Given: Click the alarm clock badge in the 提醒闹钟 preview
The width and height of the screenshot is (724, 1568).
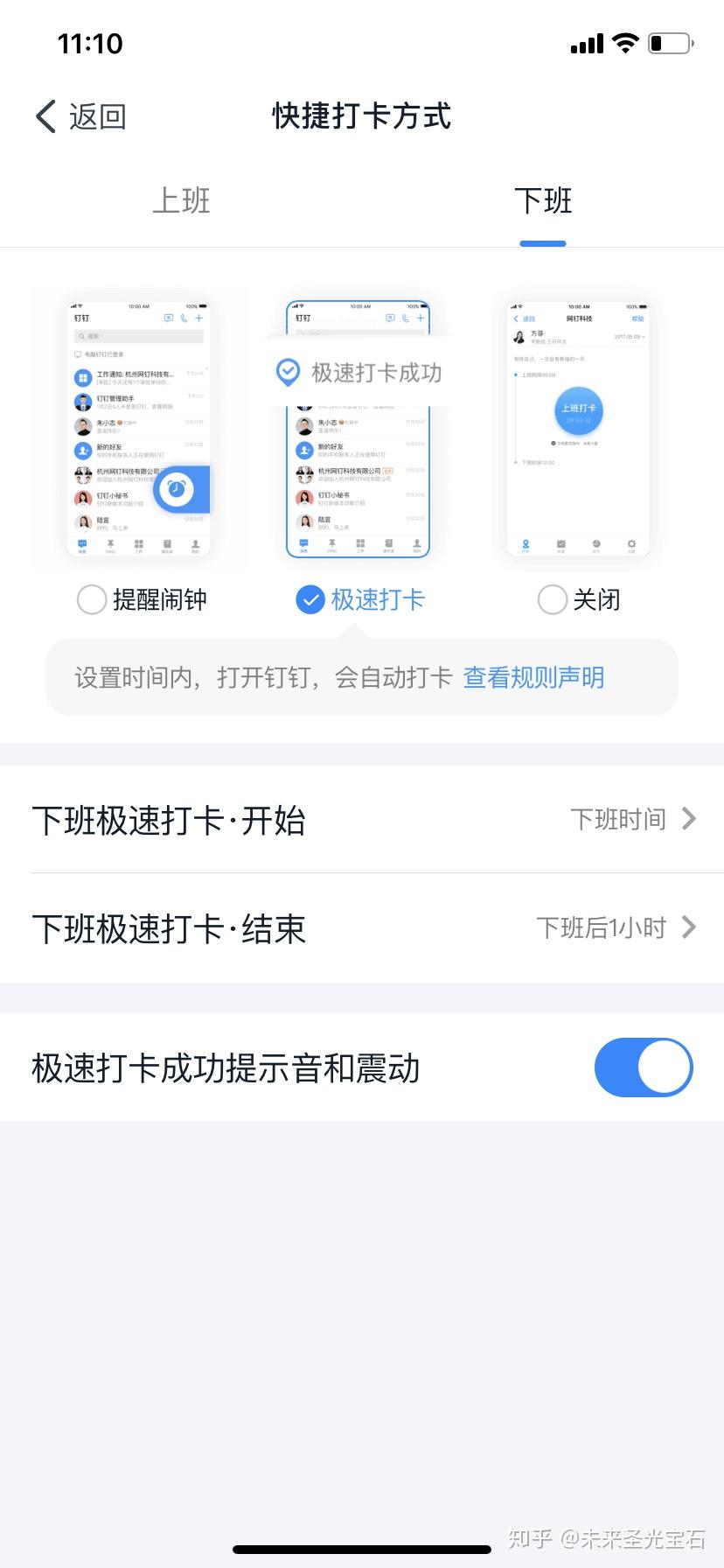Looking at the screenshot, I should [178, 490].
